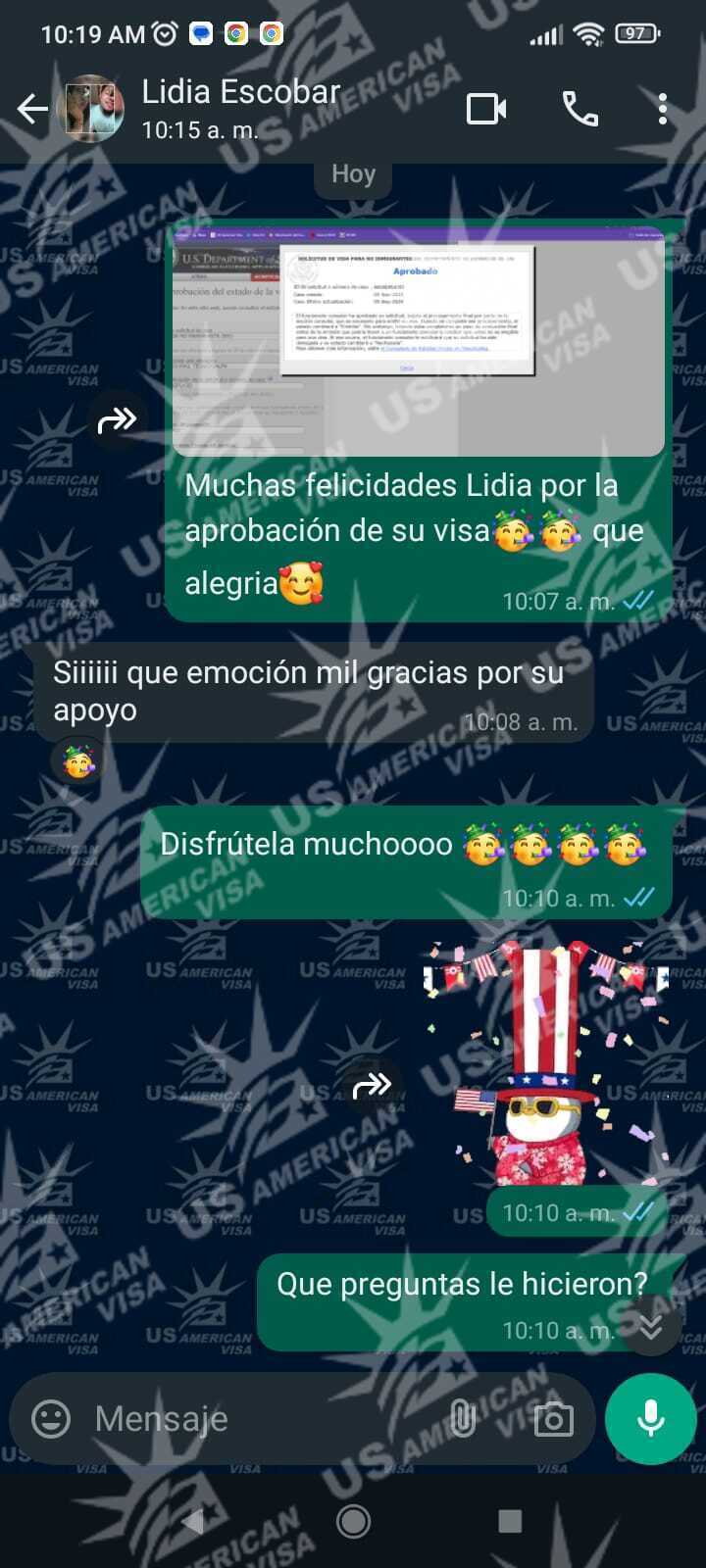Open the emoji picker
The width and height of the screenshot is (706, 1568).
coord(51,1418)
